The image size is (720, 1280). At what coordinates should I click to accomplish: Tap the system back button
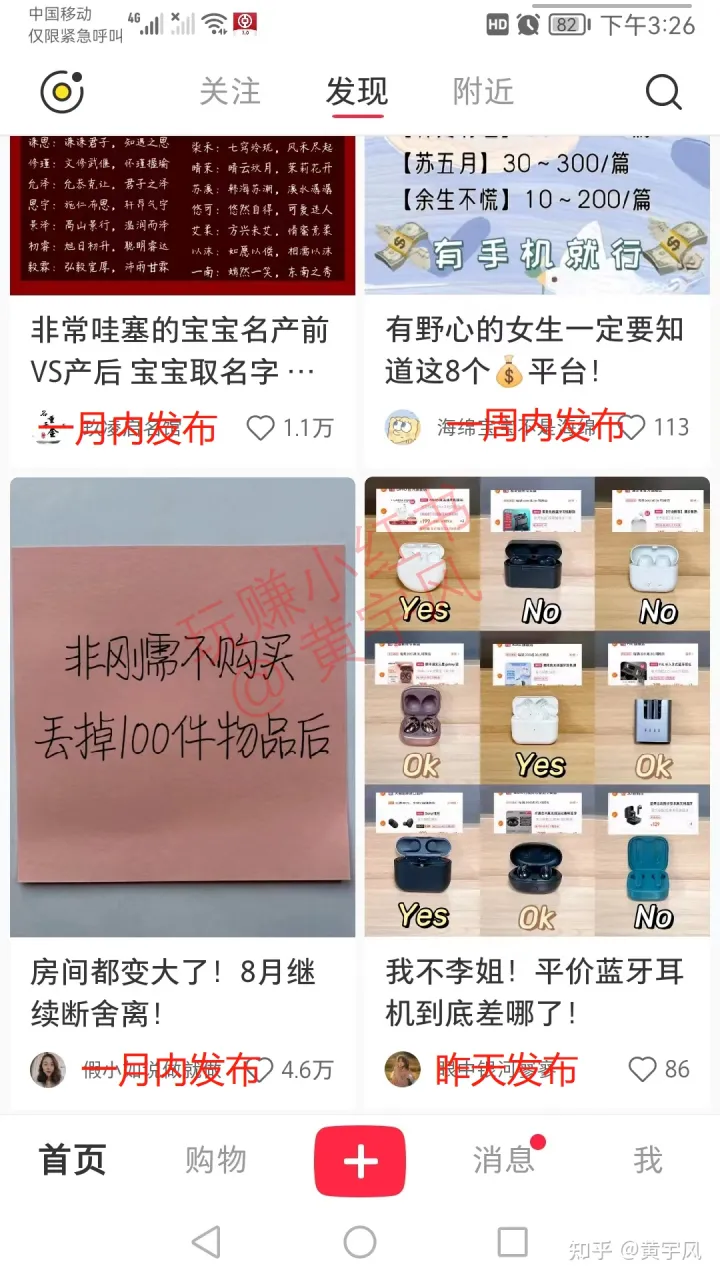[x=206, y=1242]
